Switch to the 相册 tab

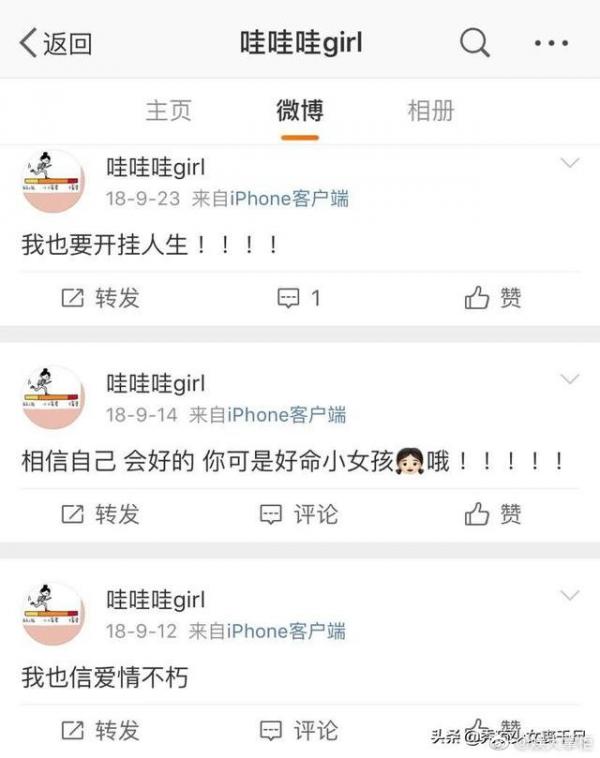(431, 110)
